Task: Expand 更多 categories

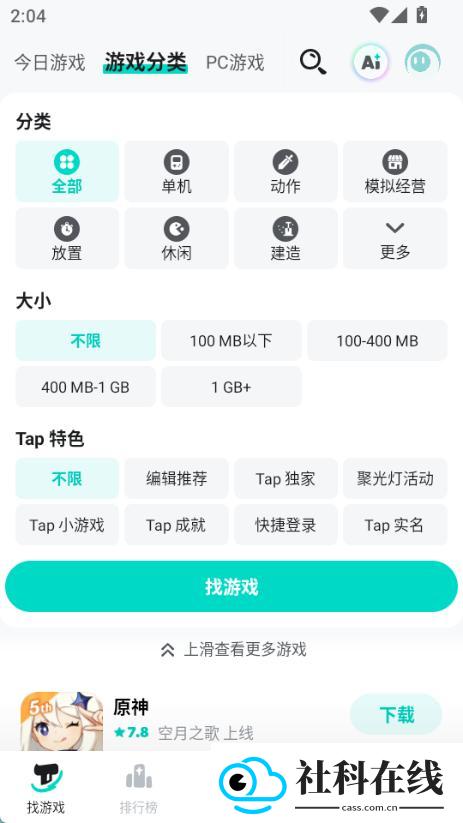Action: (395, 238)
